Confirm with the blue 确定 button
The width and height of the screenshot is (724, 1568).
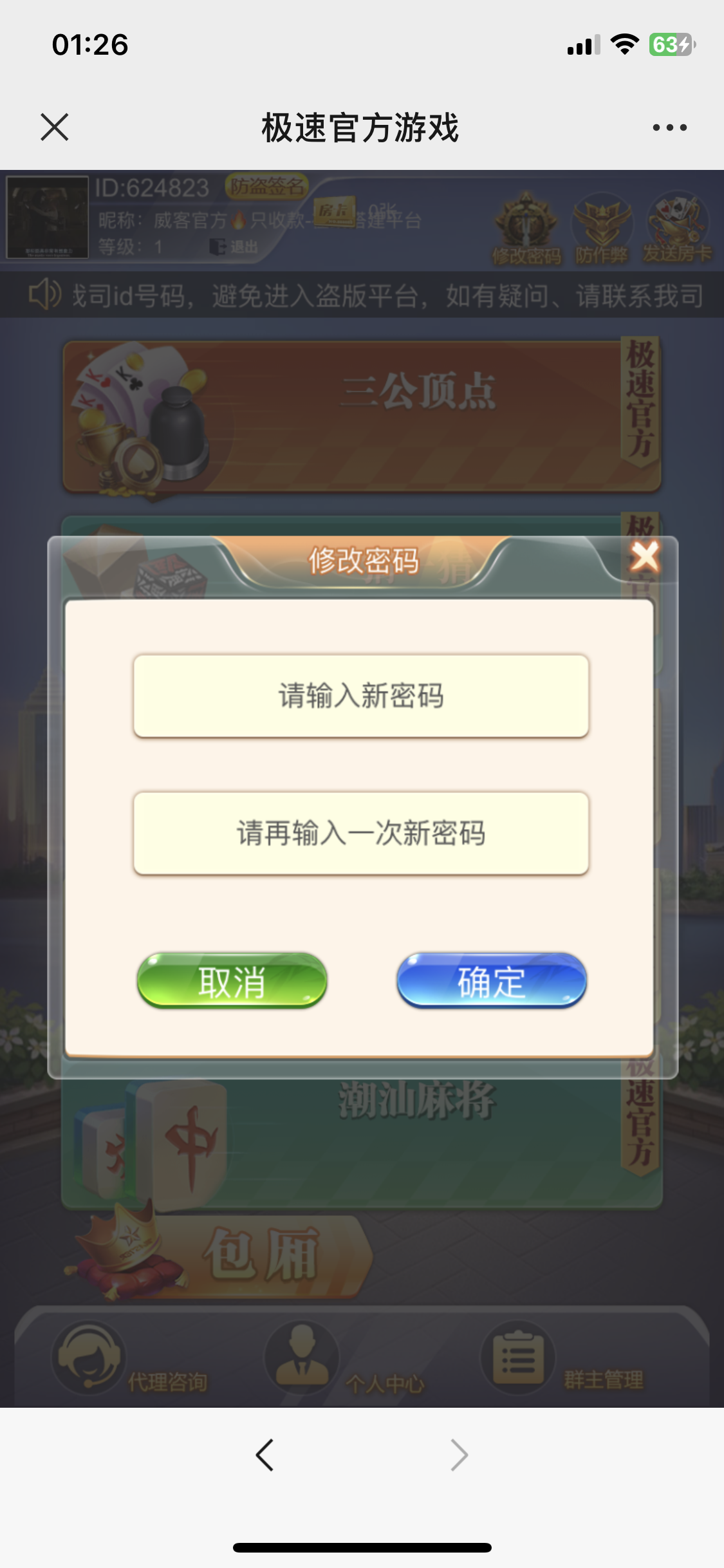point(492,982)
